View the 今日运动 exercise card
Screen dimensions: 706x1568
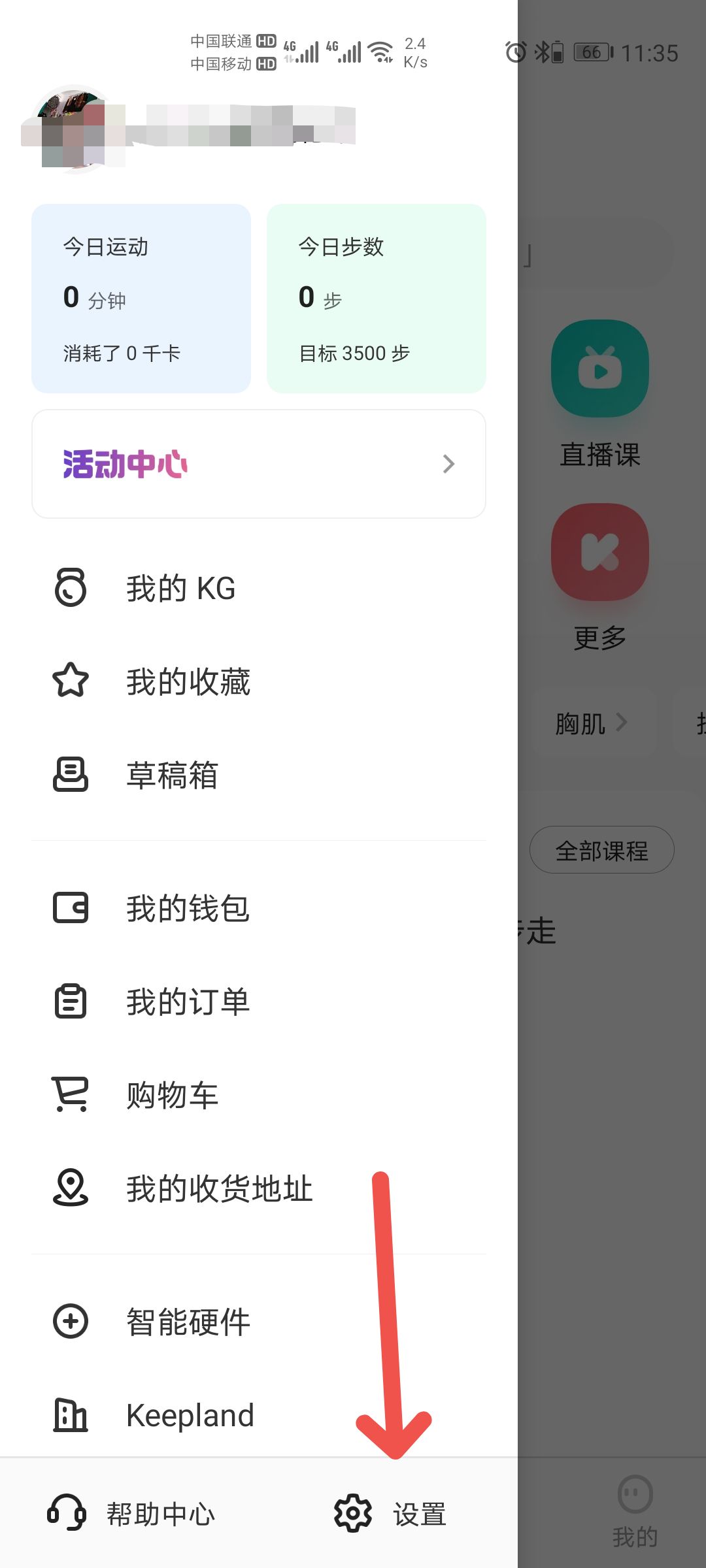click(x=141, y=299)
